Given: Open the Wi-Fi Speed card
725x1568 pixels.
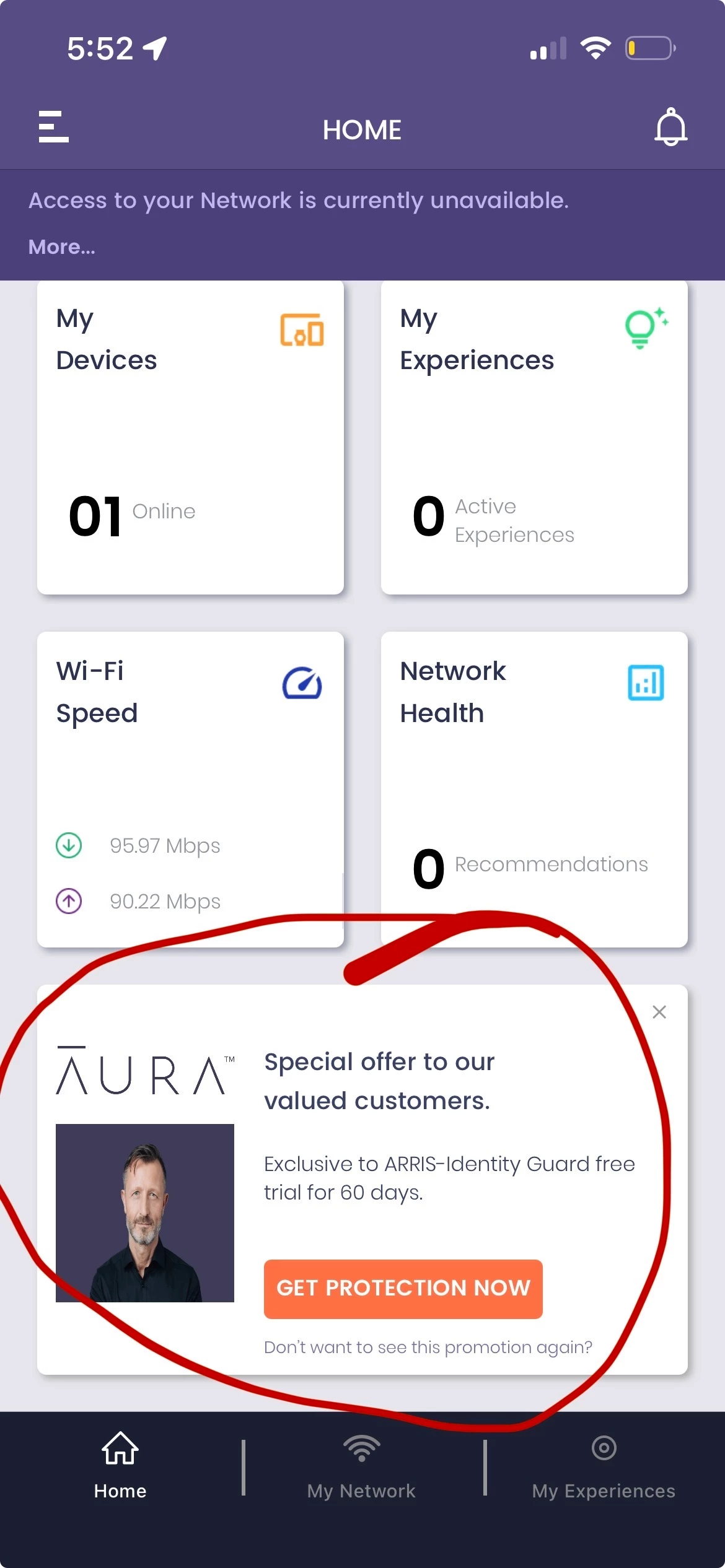Looking at the screenshot, I should click(190, 788).
